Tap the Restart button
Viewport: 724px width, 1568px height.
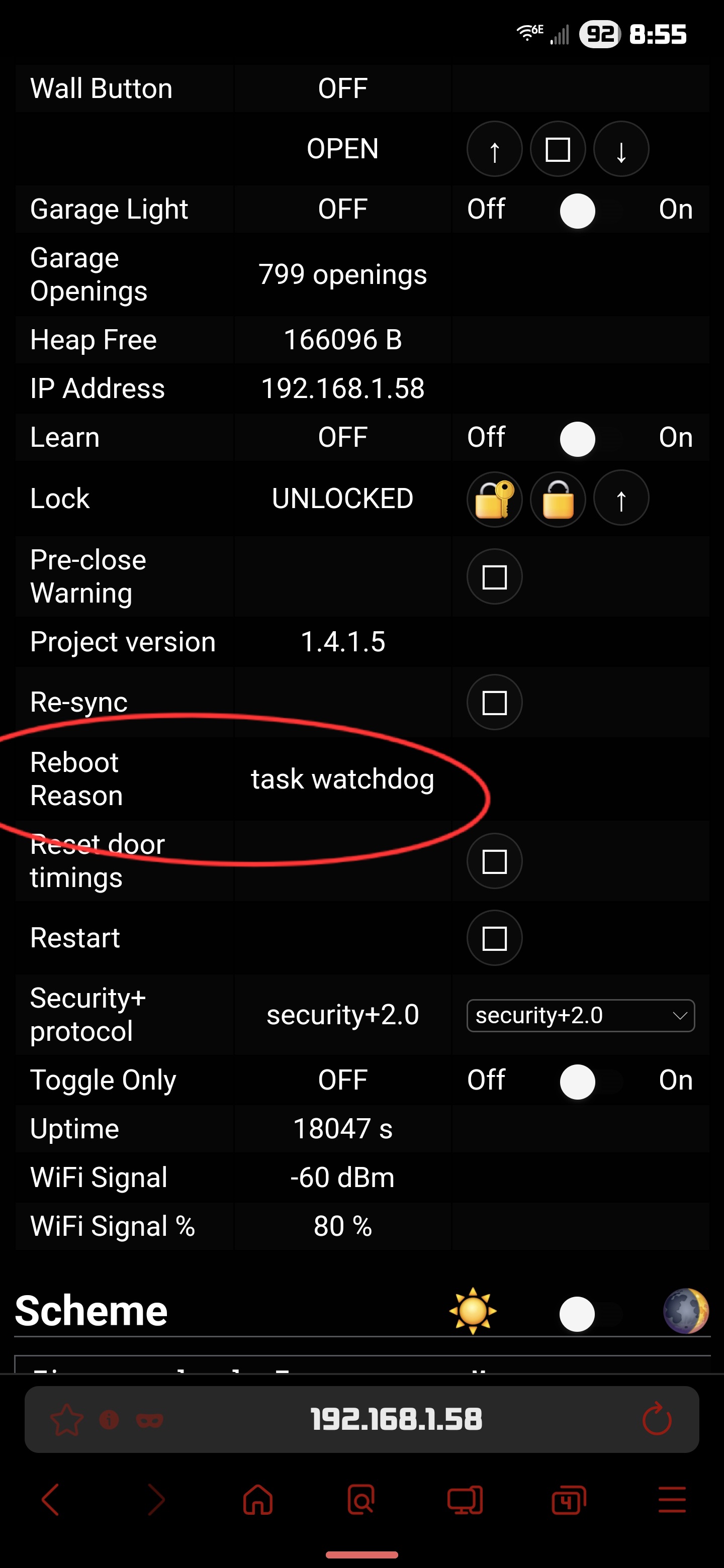(494, 937)
